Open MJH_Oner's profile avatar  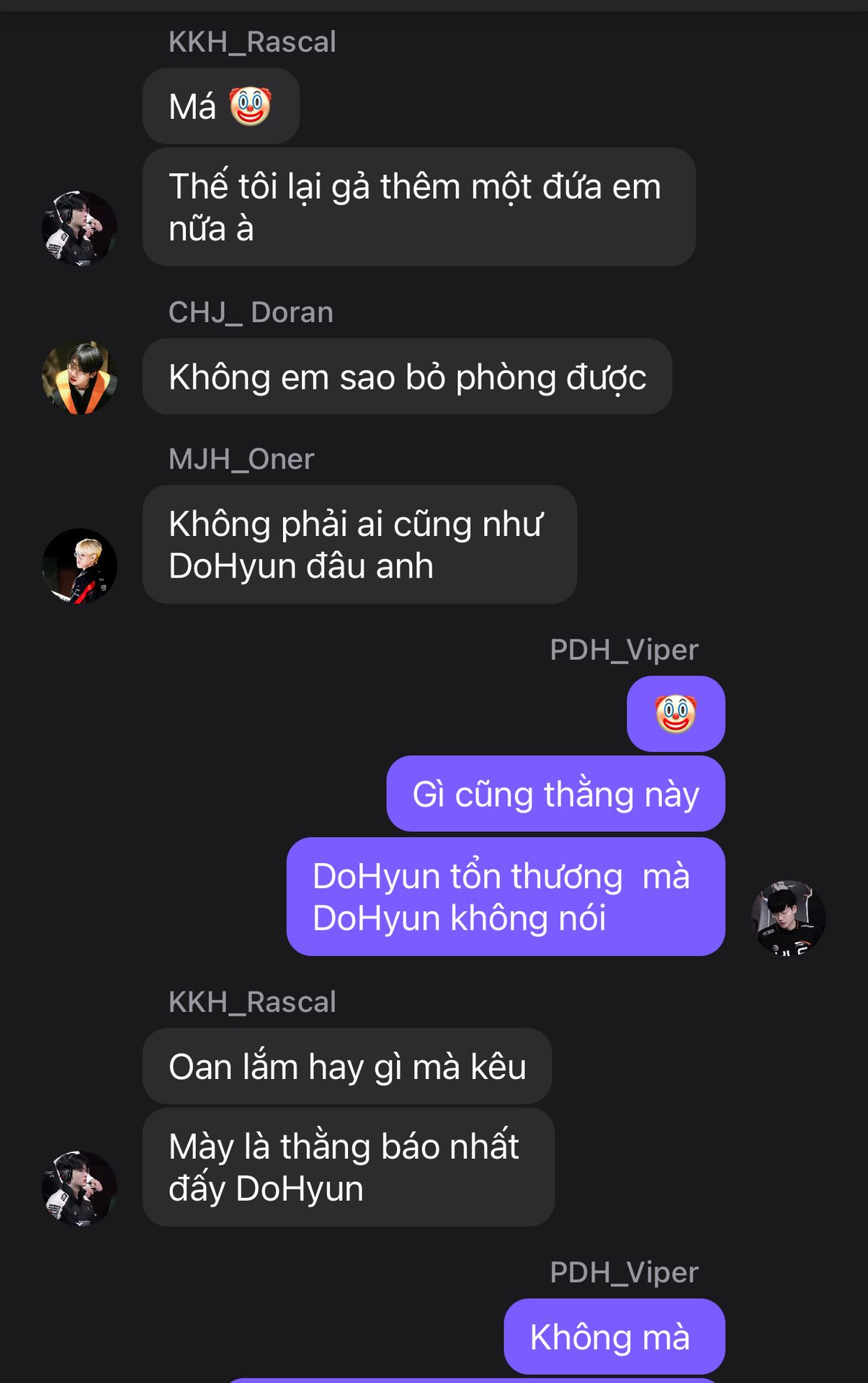[79, 566]
